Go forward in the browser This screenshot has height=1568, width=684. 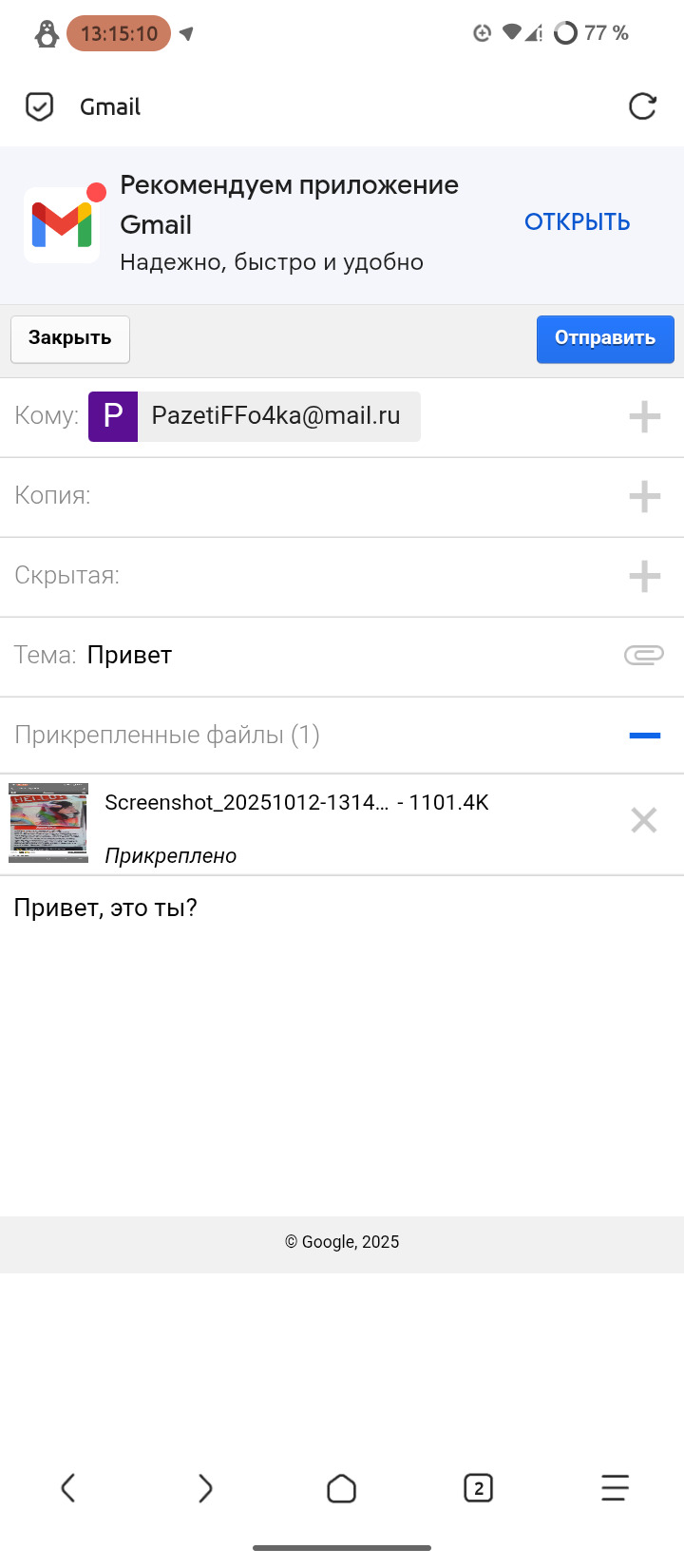click(205, 1487)
